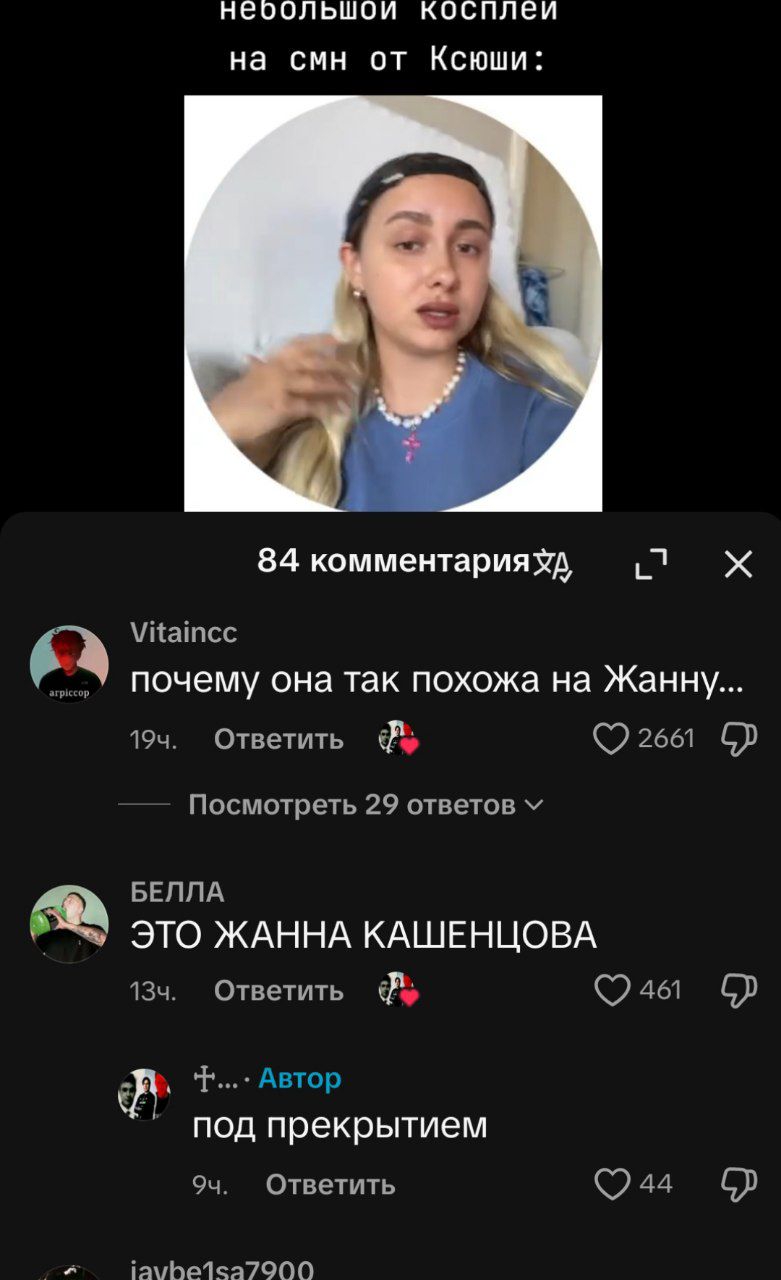Like the author's reply
The height and width of the screenshot is (1280, 781).
[611, 1184]
